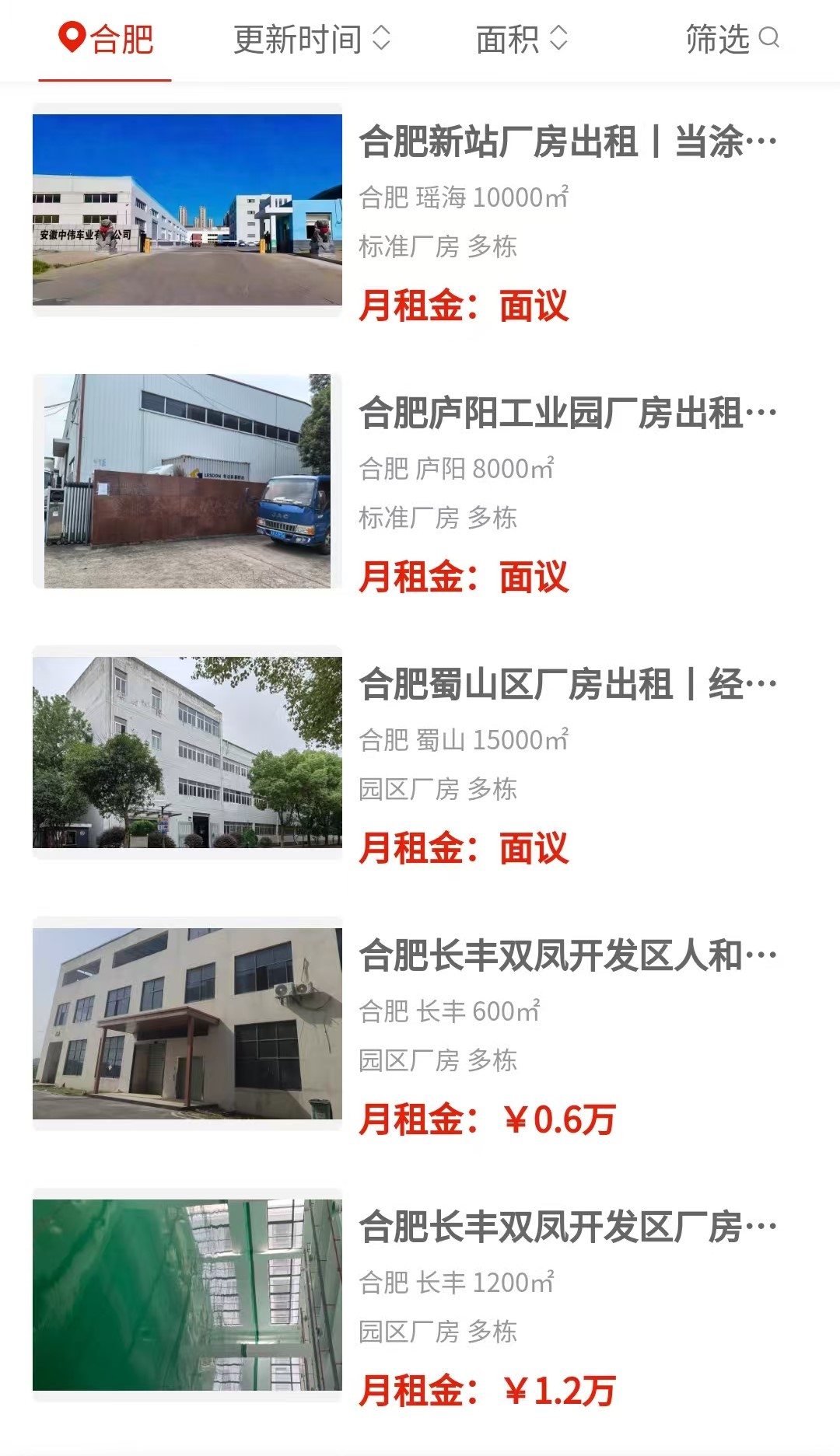Select the 合肥蜀山区厂房出租 listing
This screenshot has width=840, height=1456.
coord(566,685)
